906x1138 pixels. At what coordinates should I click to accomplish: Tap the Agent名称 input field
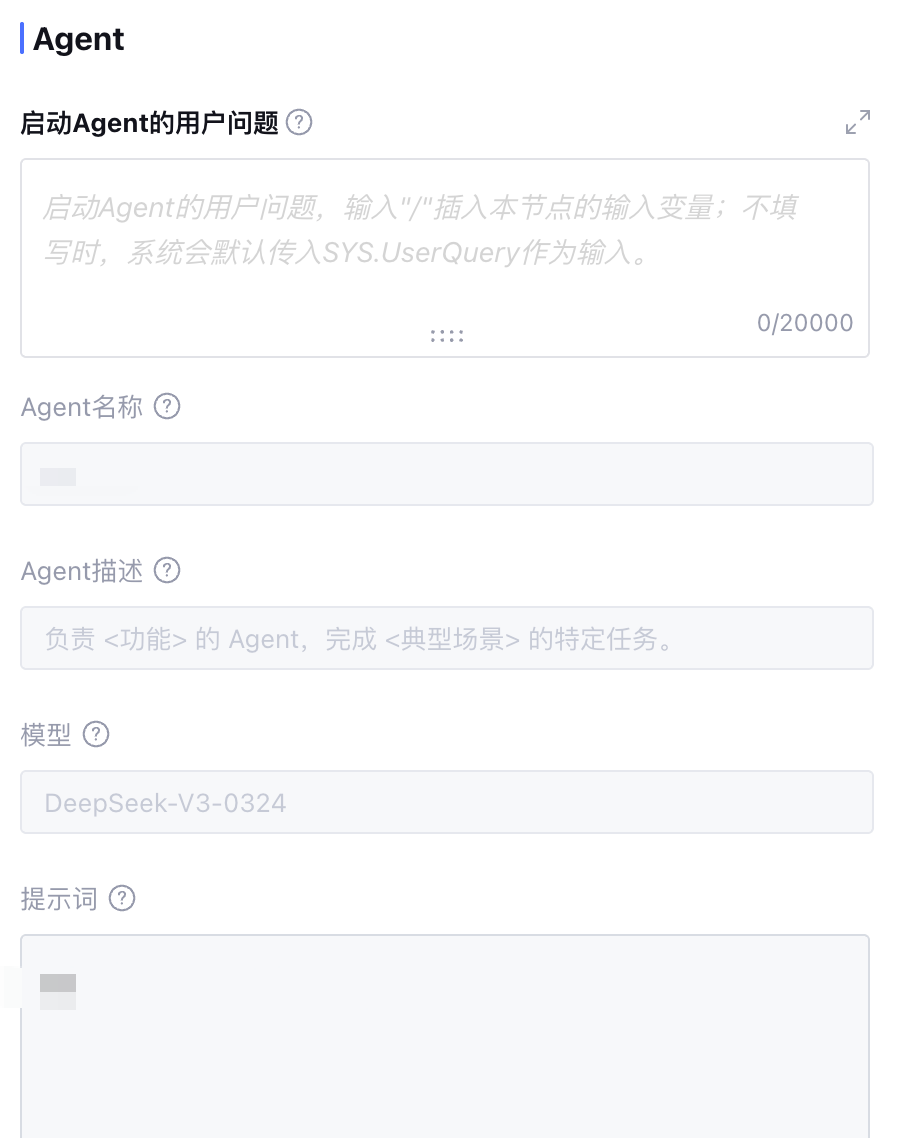pos(446,474)
